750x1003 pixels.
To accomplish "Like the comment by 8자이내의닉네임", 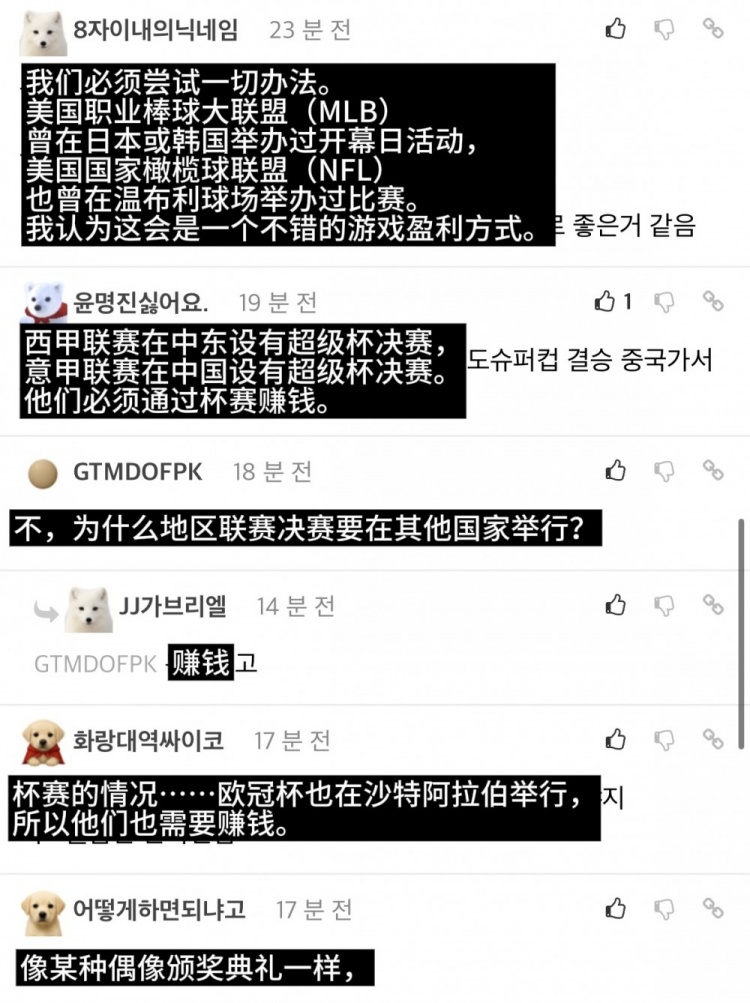I will pyautogui.click(x=616, y=29).
